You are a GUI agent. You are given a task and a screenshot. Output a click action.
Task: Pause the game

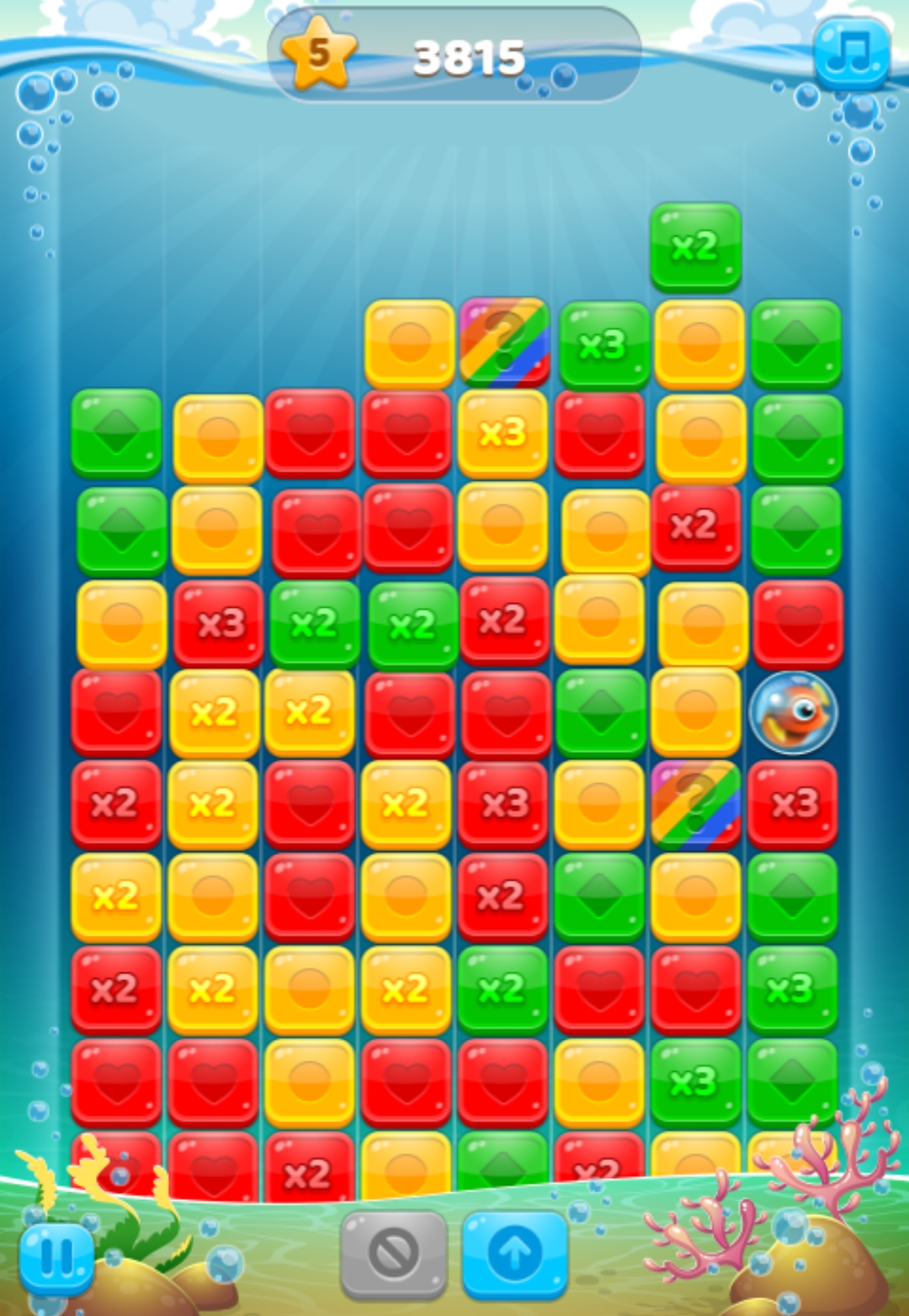pyautogui.click(x=56, y=1259)
